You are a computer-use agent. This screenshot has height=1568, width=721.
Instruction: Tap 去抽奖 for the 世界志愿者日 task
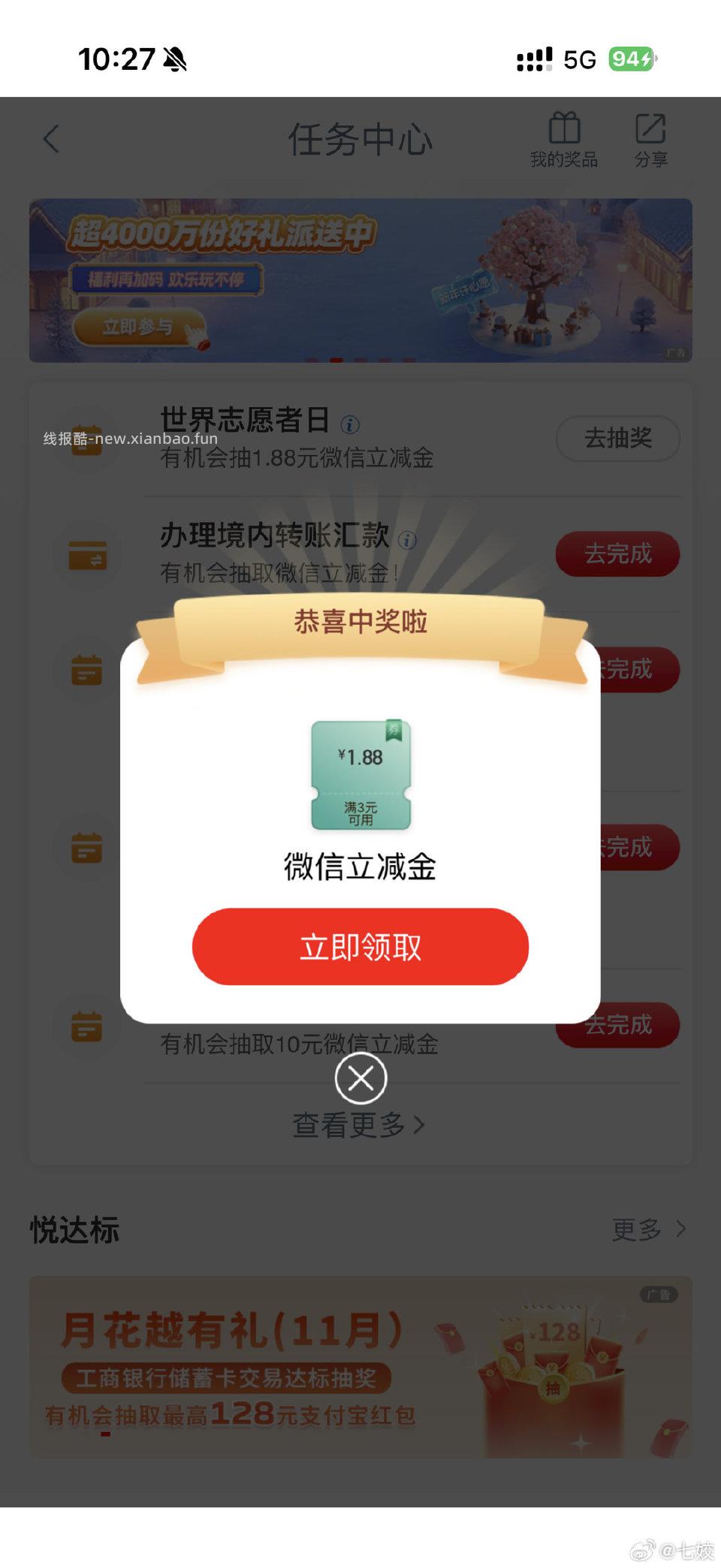tap(617, 439)
